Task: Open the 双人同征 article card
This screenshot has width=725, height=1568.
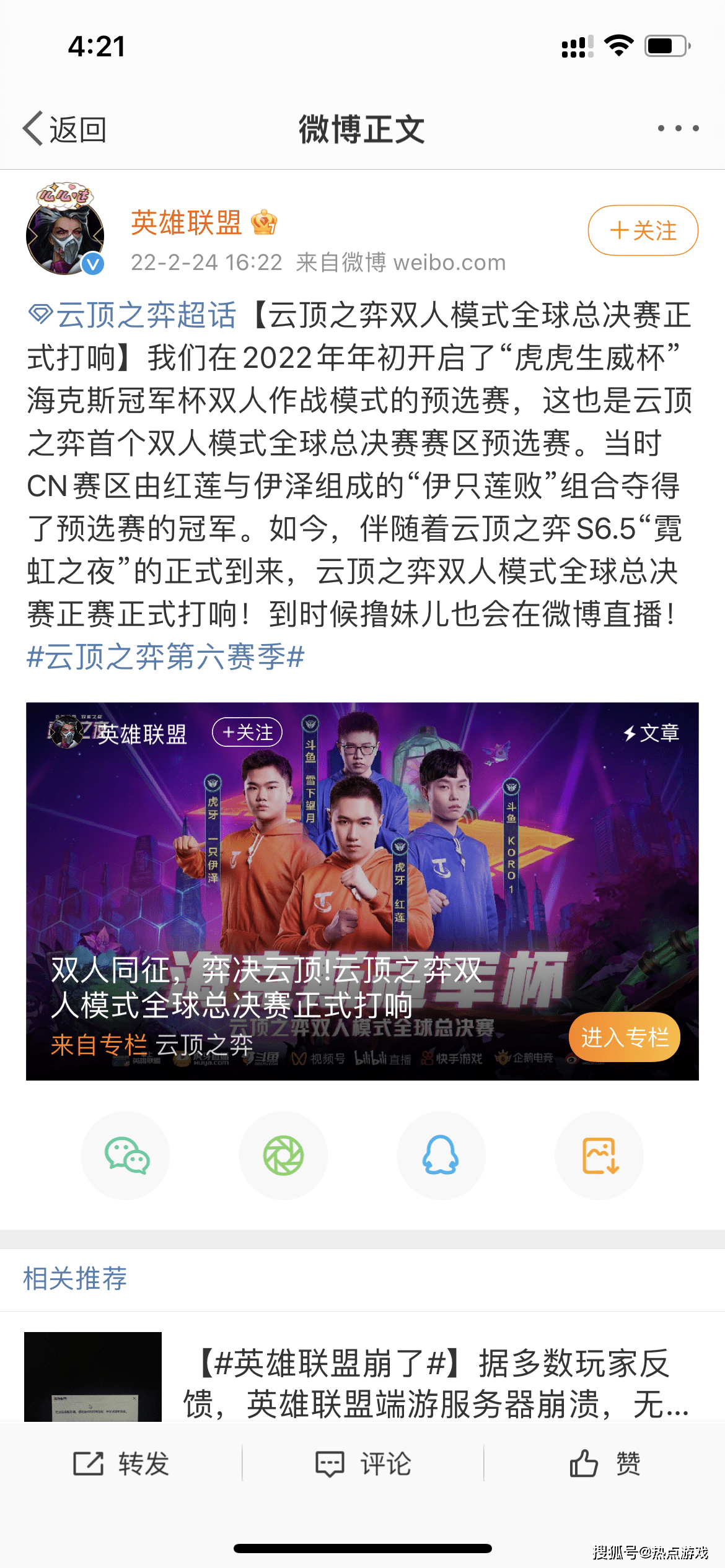Action: [362, 891]
